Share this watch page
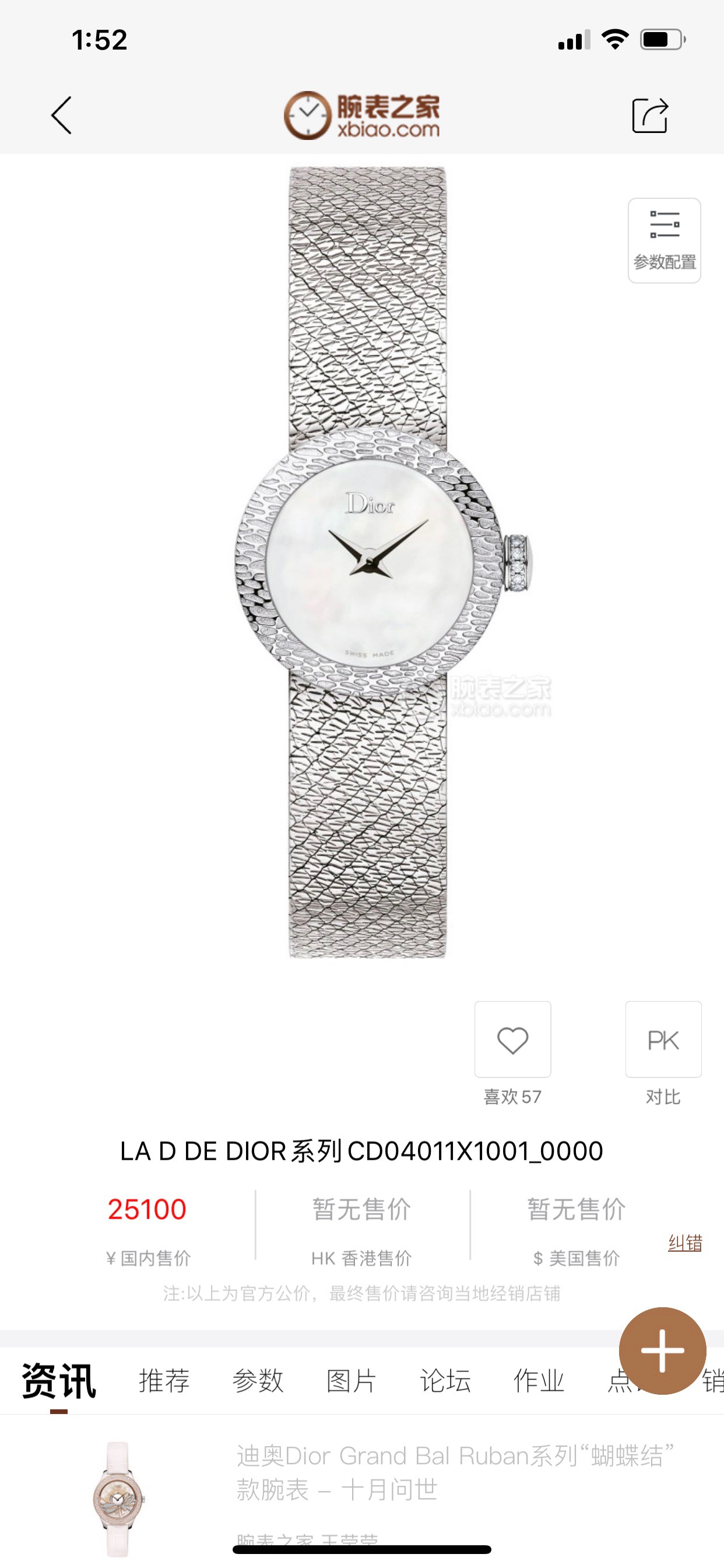This screenshot has height=1568, width=724. pos(650,115)
